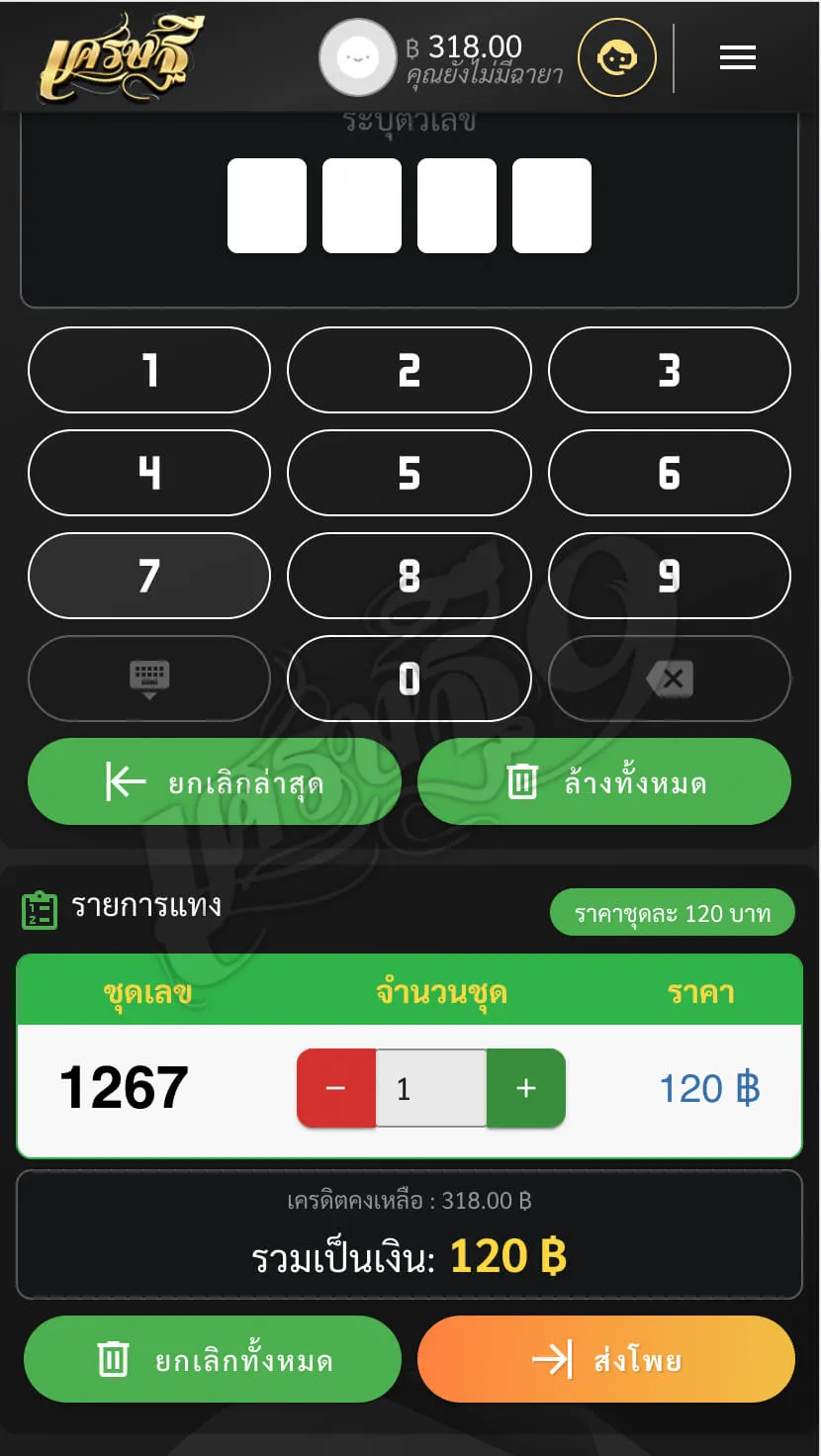Open the customer support avatar icon
The height and width of the screenshot is (1456, 821).
(x=617, y=57)
